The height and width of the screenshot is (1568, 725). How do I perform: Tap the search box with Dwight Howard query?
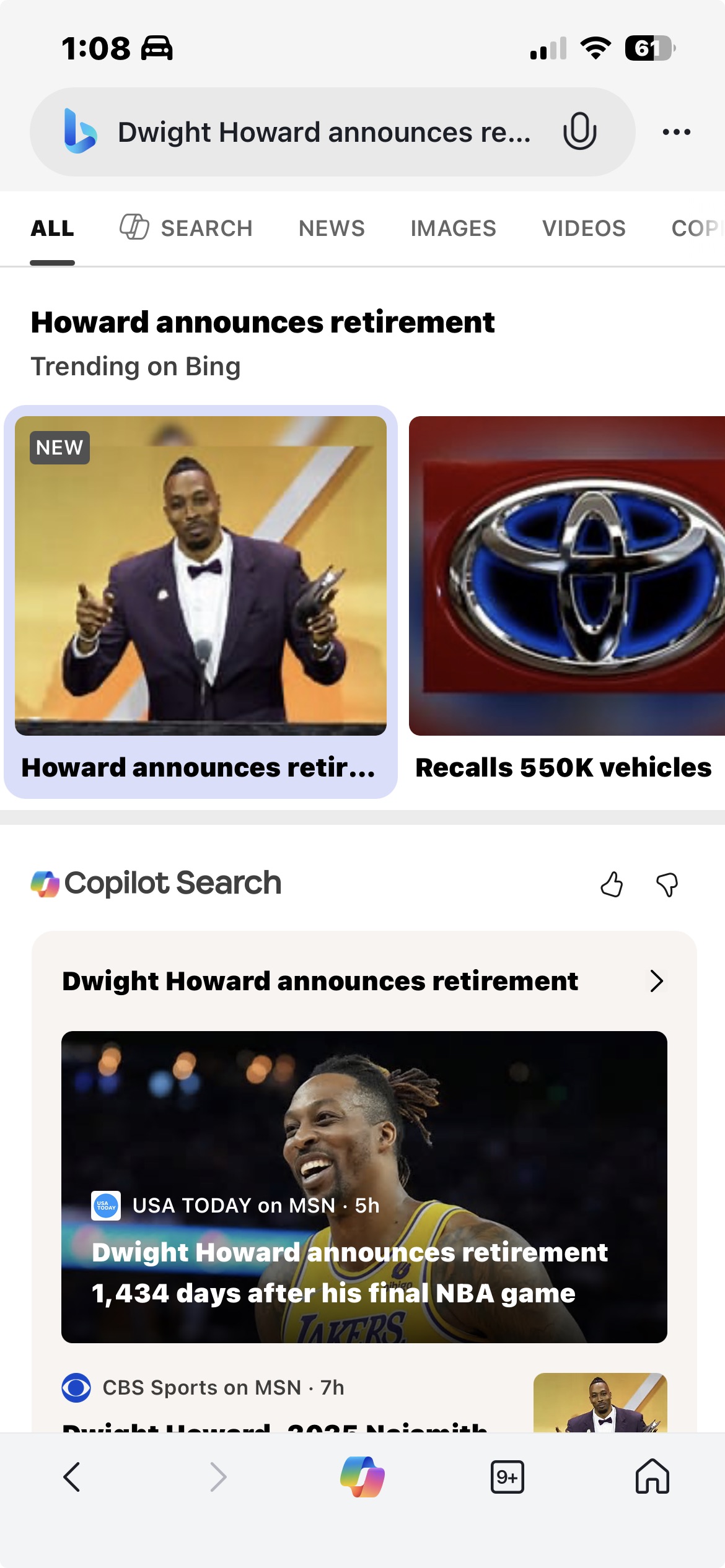[x=322, y=132]
